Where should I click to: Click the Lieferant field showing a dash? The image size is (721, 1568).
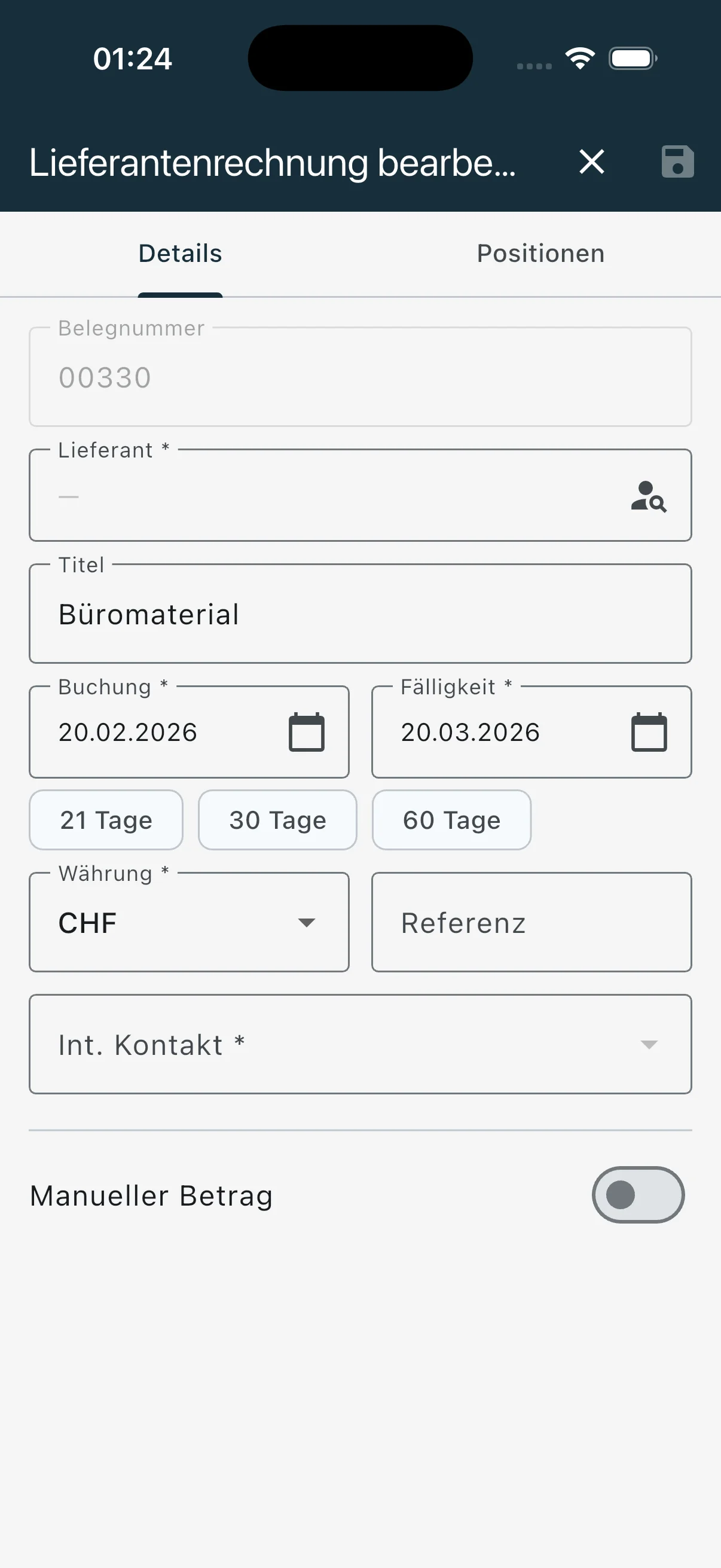[x=243, y=496]
